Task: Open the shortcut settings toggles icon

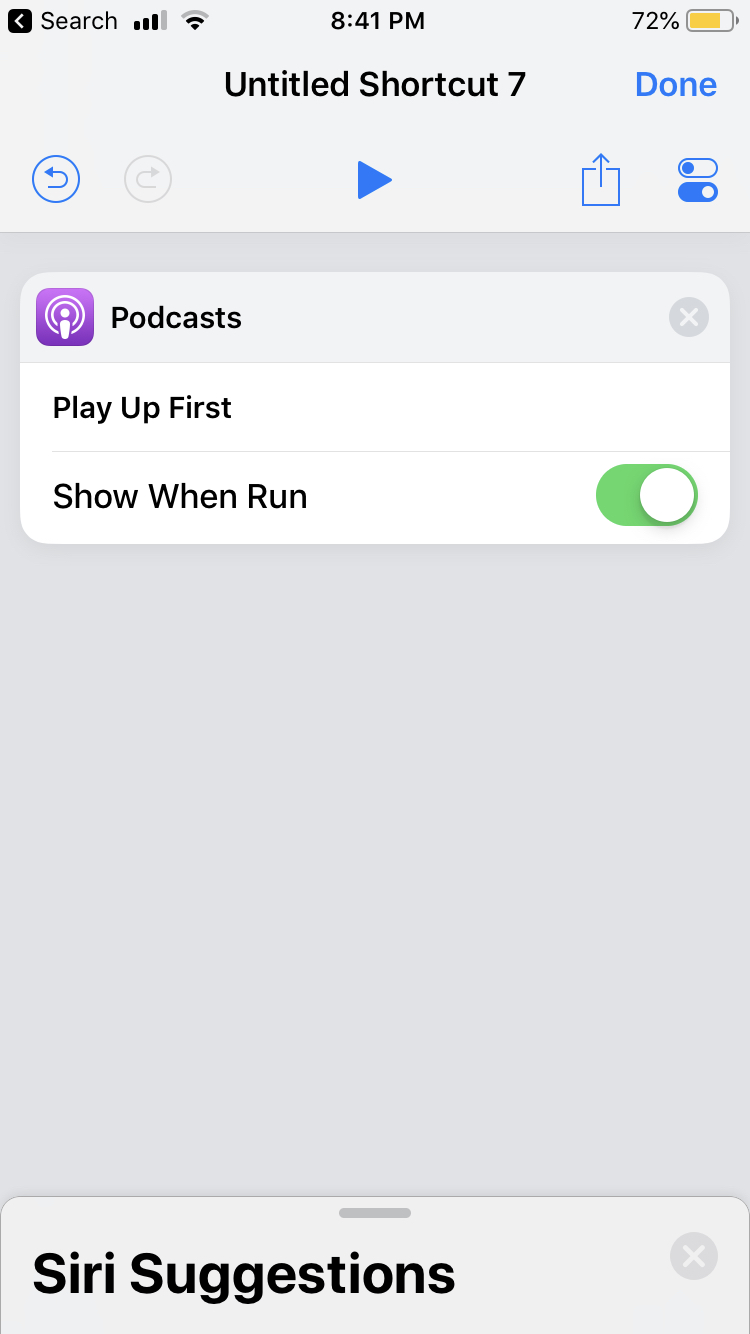Action: pyautogui.click(x=697, y=180)
